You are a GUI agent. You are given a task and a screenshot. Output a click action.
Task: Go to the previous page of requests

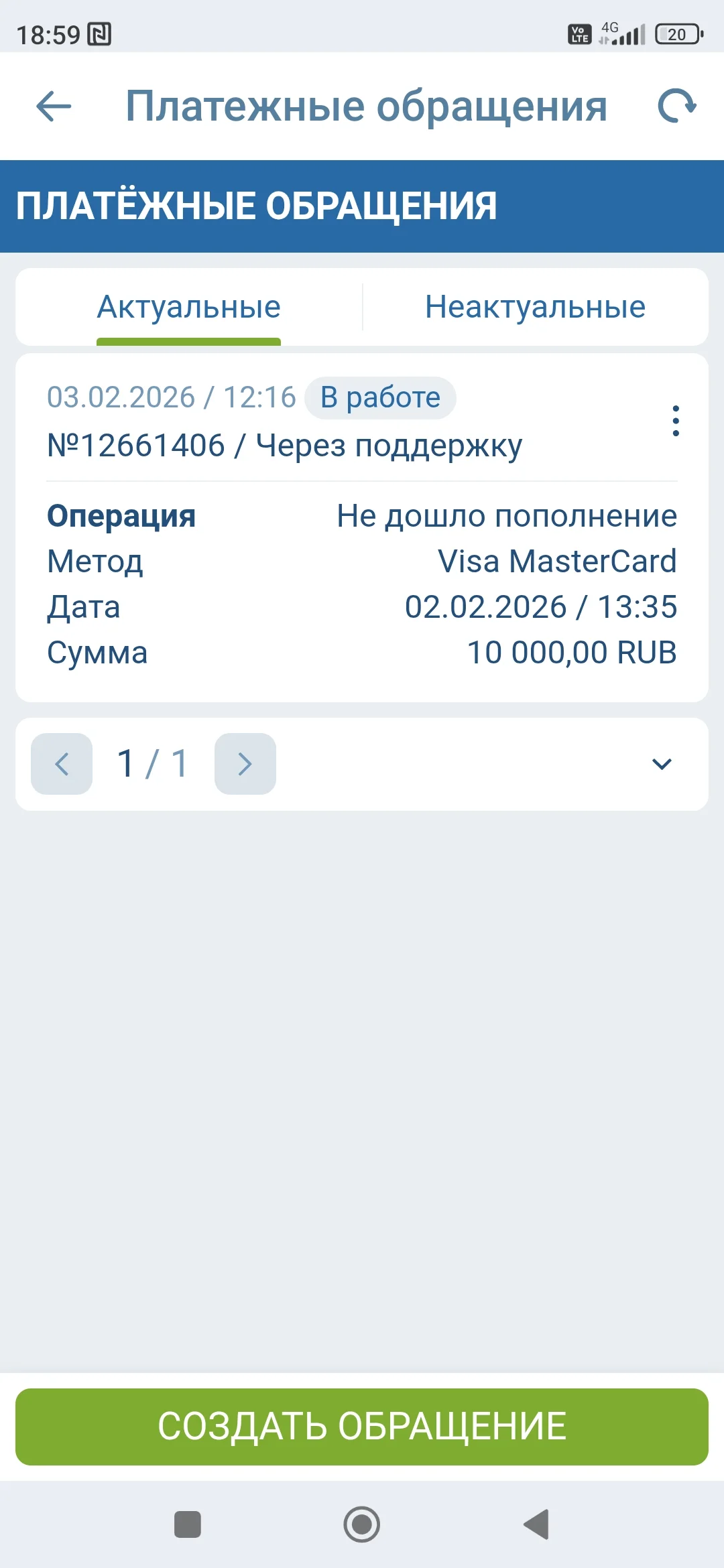(62, 764)
